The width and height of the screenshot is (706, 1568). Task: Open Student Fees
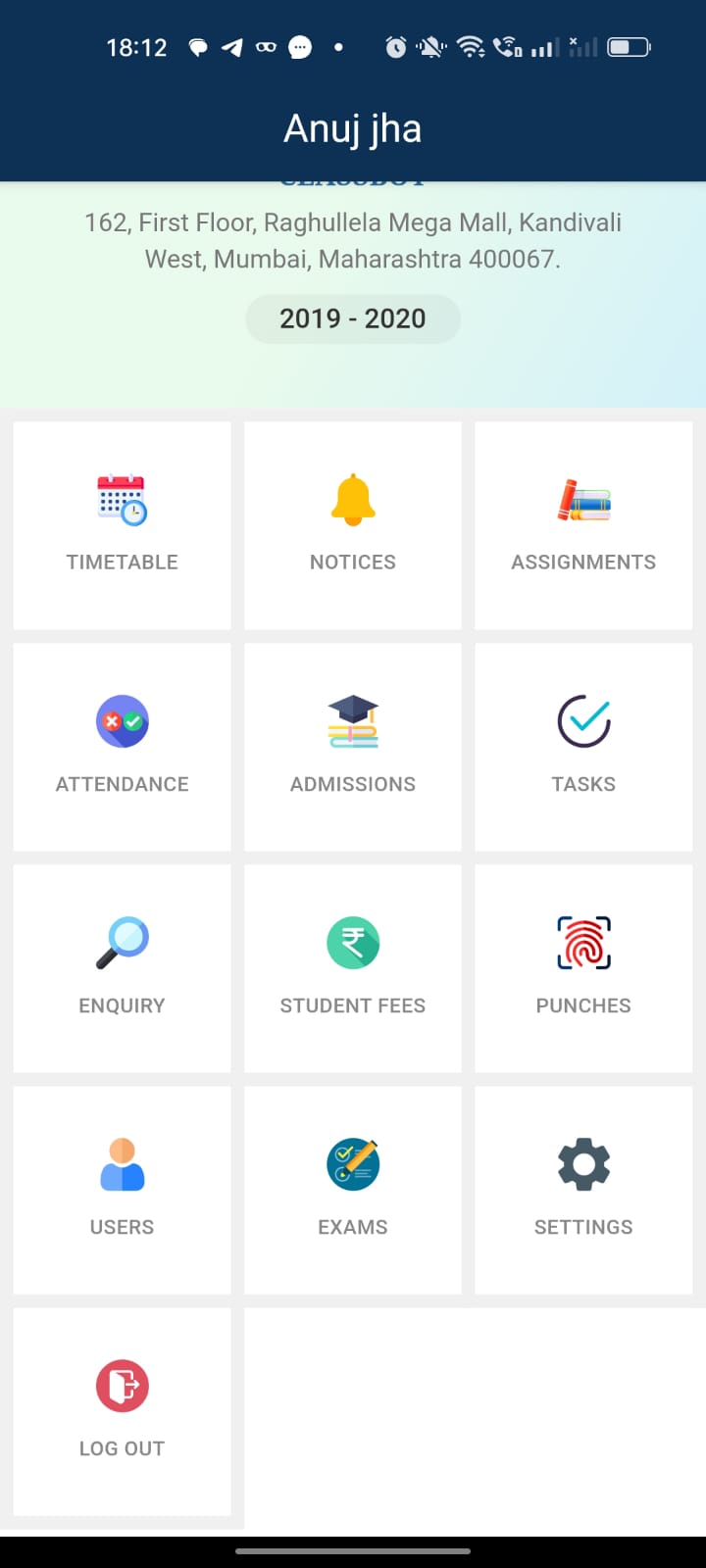click(353, 968)
